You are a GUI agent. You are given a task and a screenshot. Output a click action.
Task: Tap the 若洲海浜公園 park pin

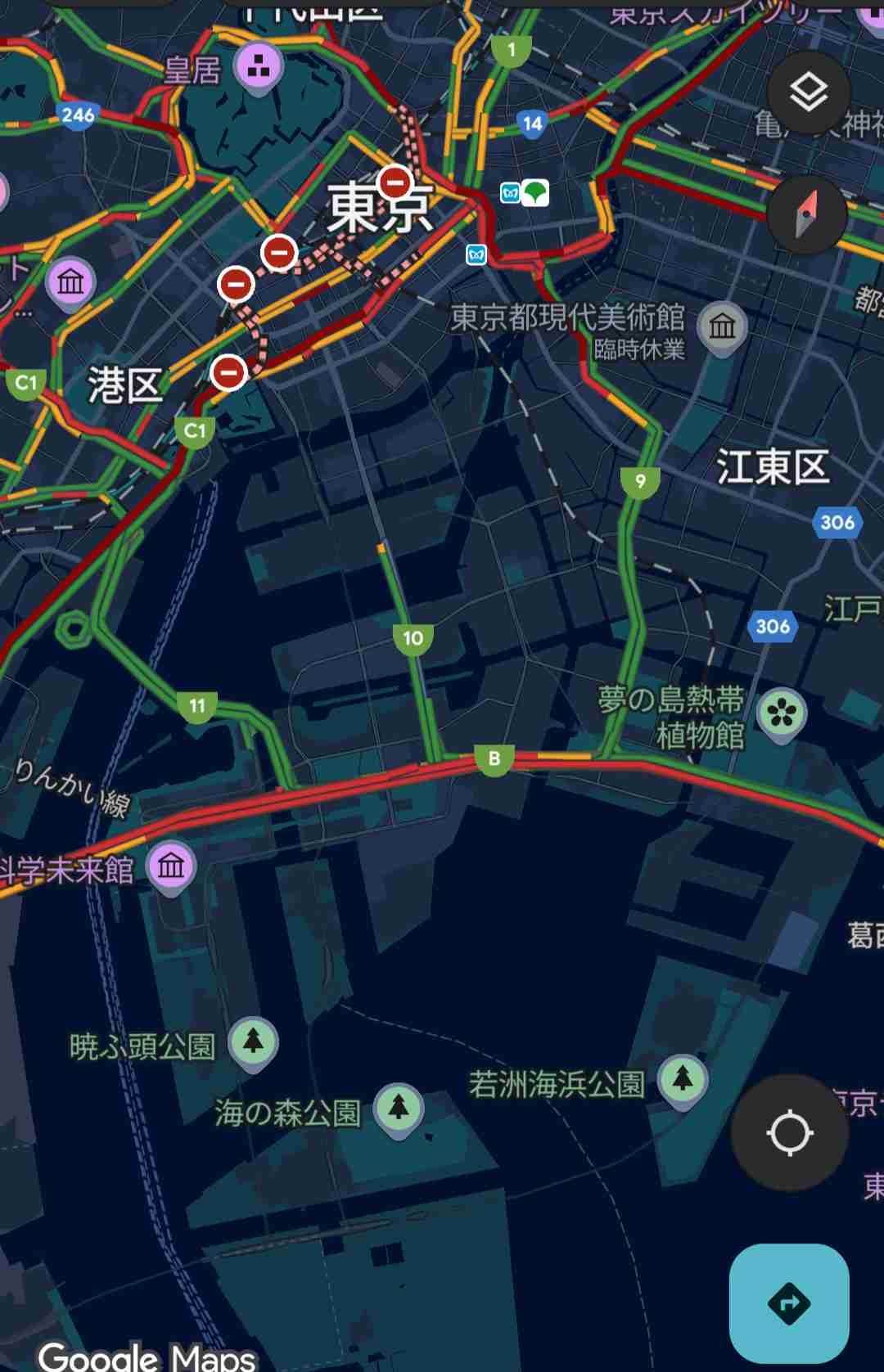[683, 1080]
